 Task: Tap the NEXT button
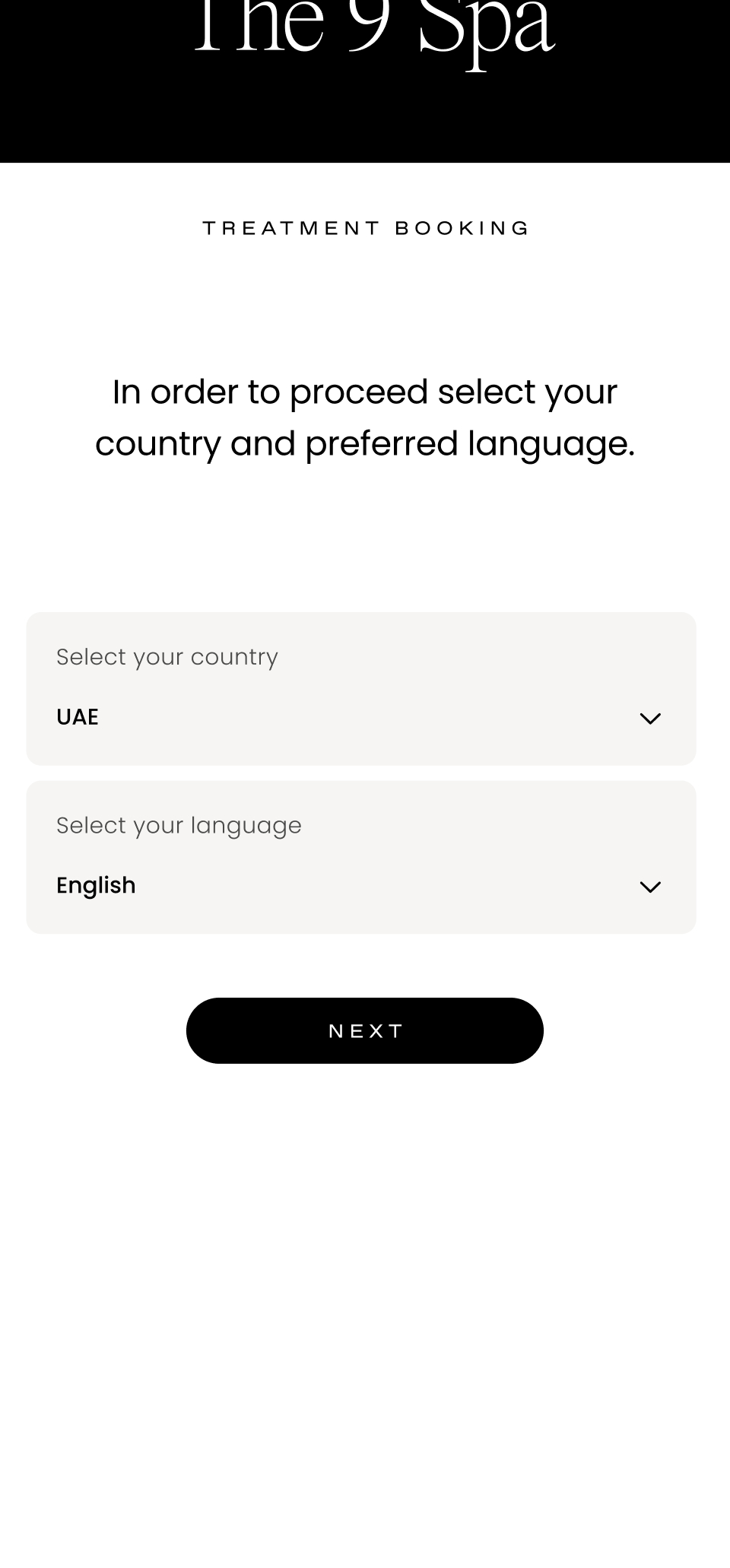(365, 1030)
